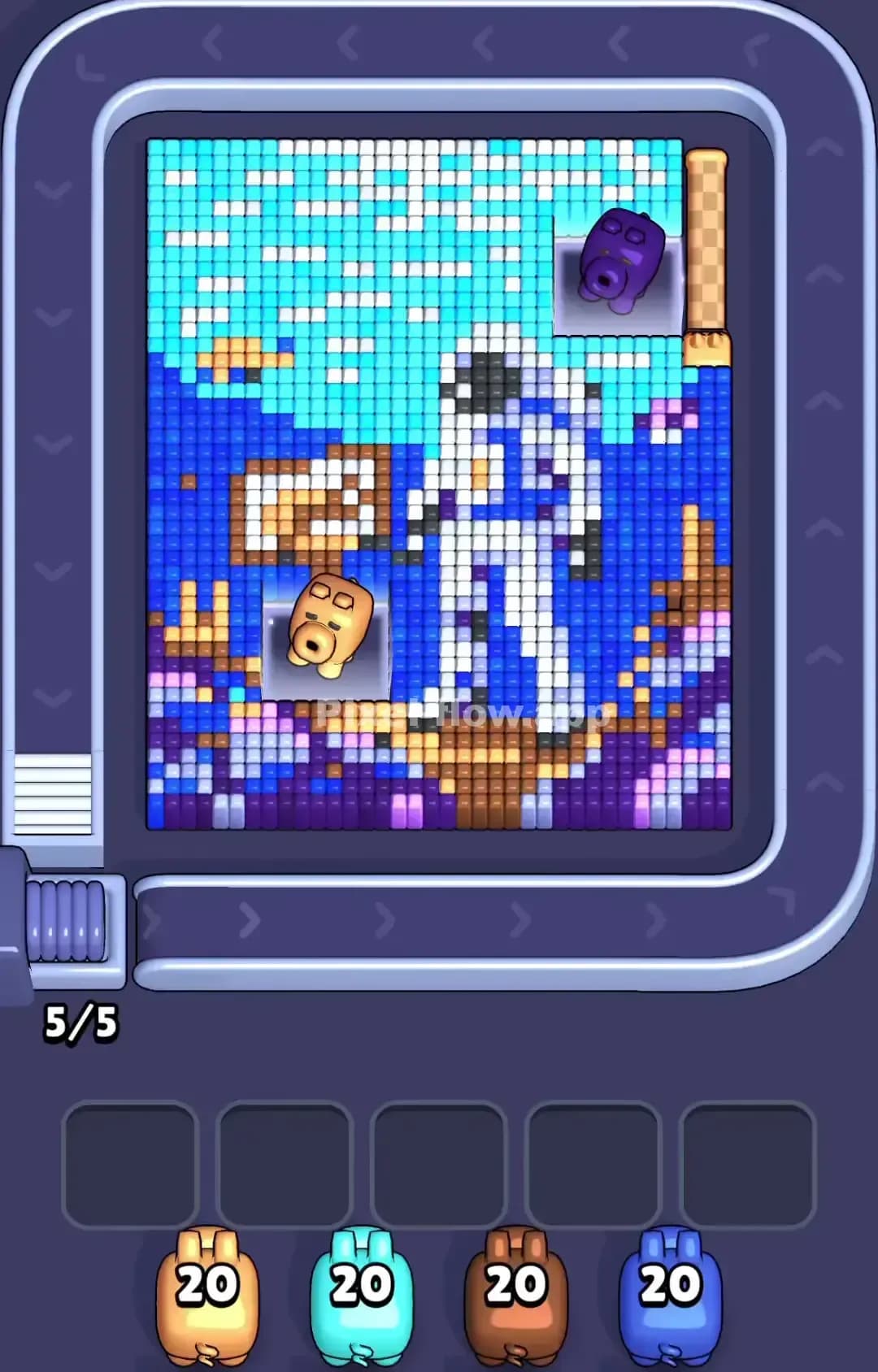Viewport: 878px width, 1372px height.
Task: Tap the Pixel Flow watermark text
Action: coord(467,714)
